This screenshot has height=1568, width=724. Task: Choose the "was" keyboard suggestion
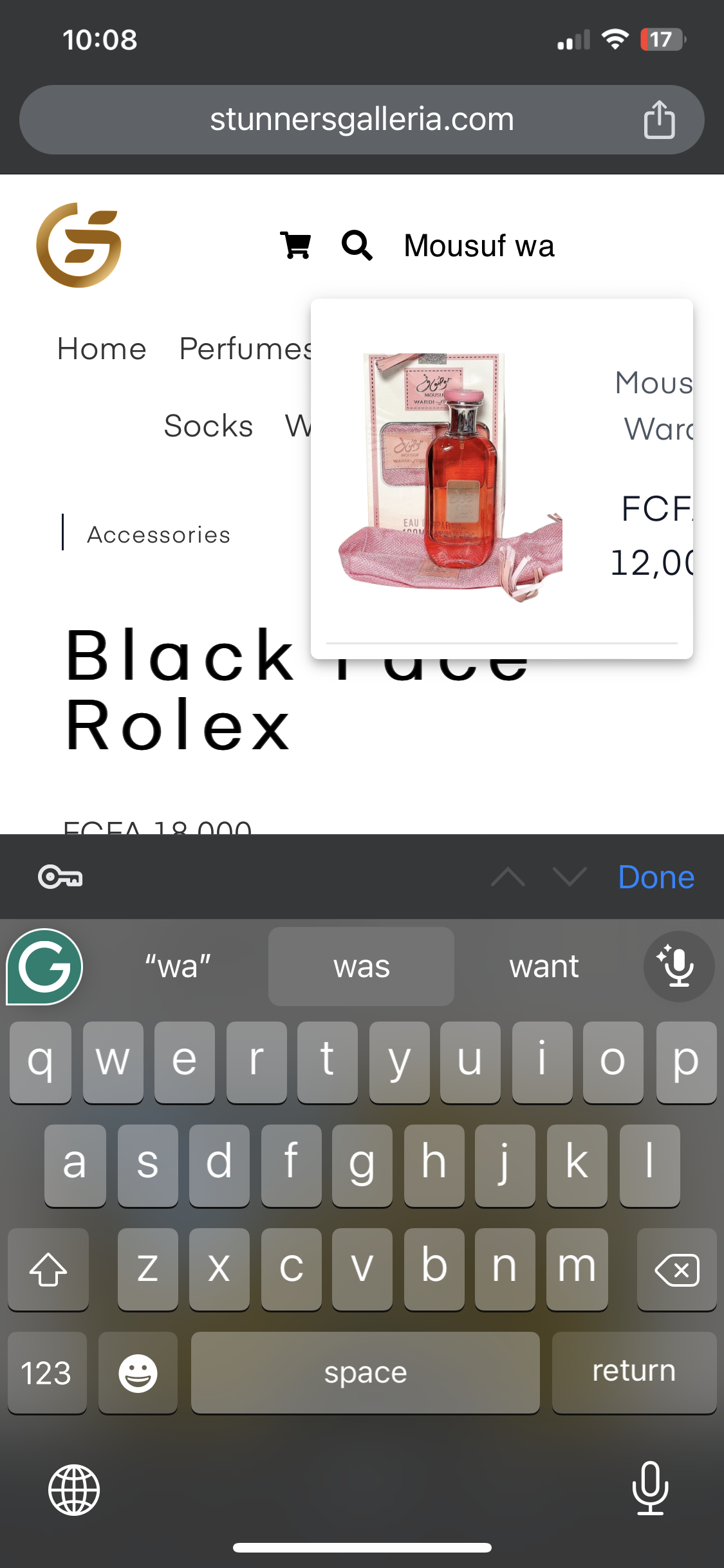361,967
